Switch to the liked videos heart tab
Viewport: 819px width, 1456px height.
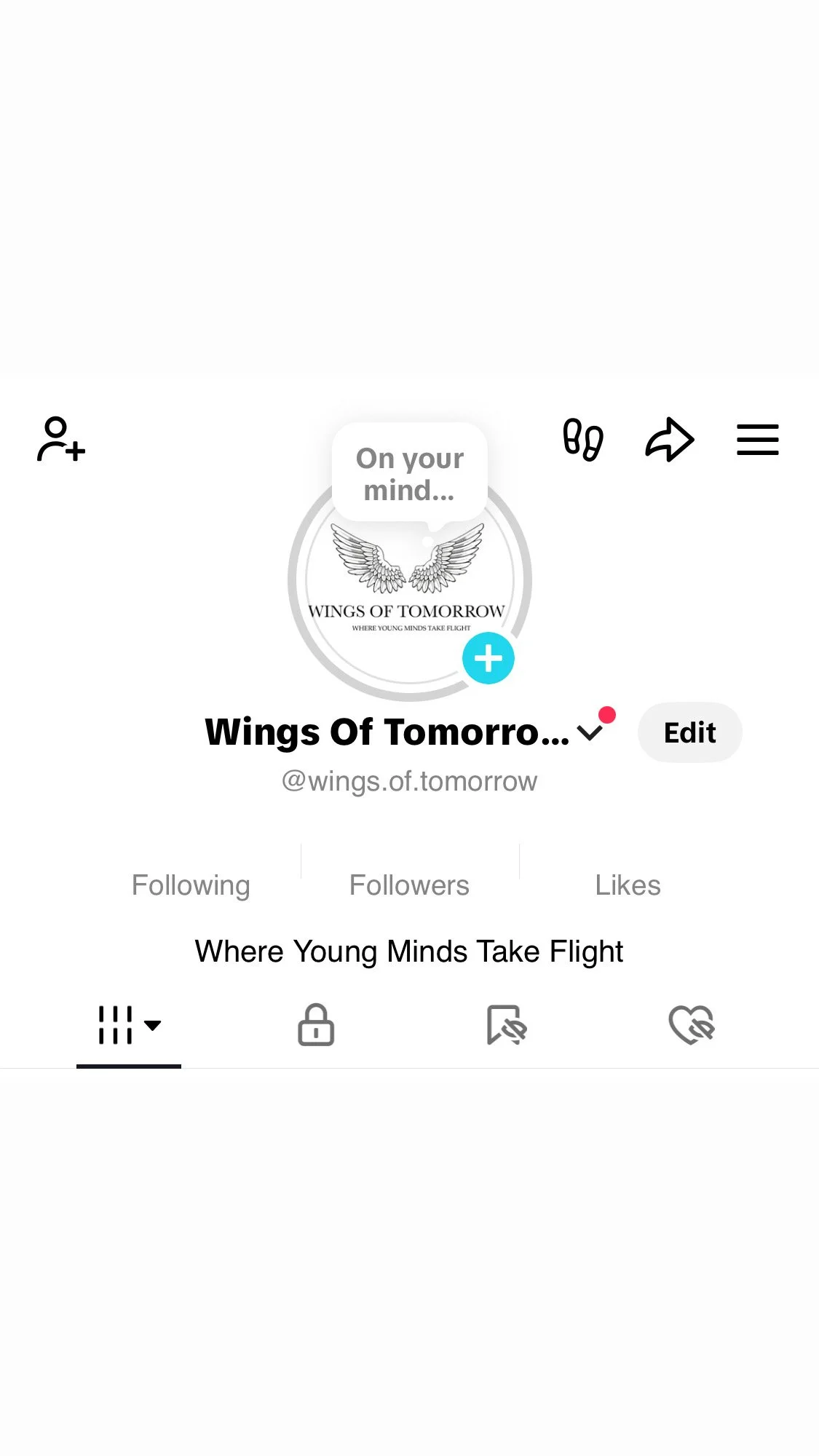pyautogui.click(x=692, y=1025)
